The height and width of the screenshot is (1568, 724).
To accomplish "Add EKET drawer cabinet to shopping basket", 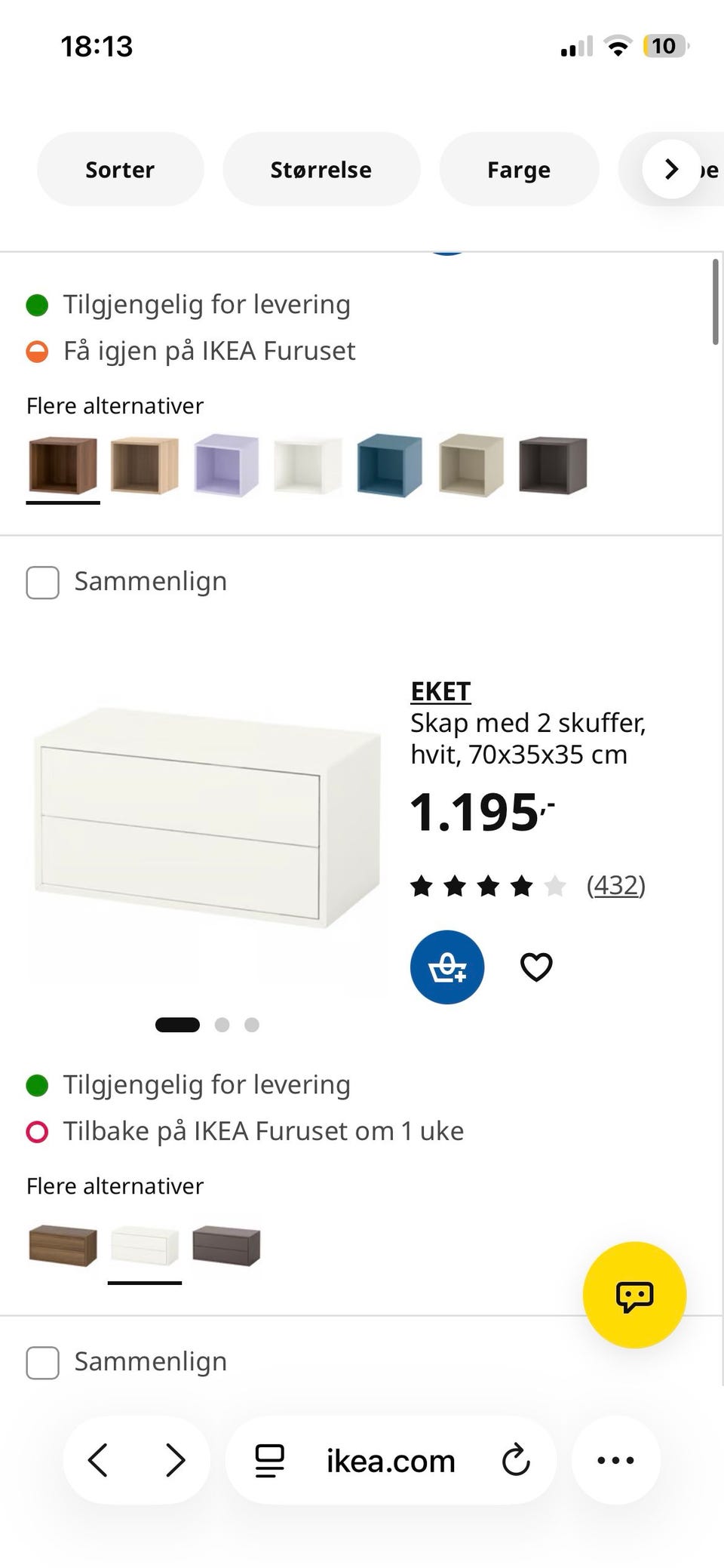I will point(447,967).
